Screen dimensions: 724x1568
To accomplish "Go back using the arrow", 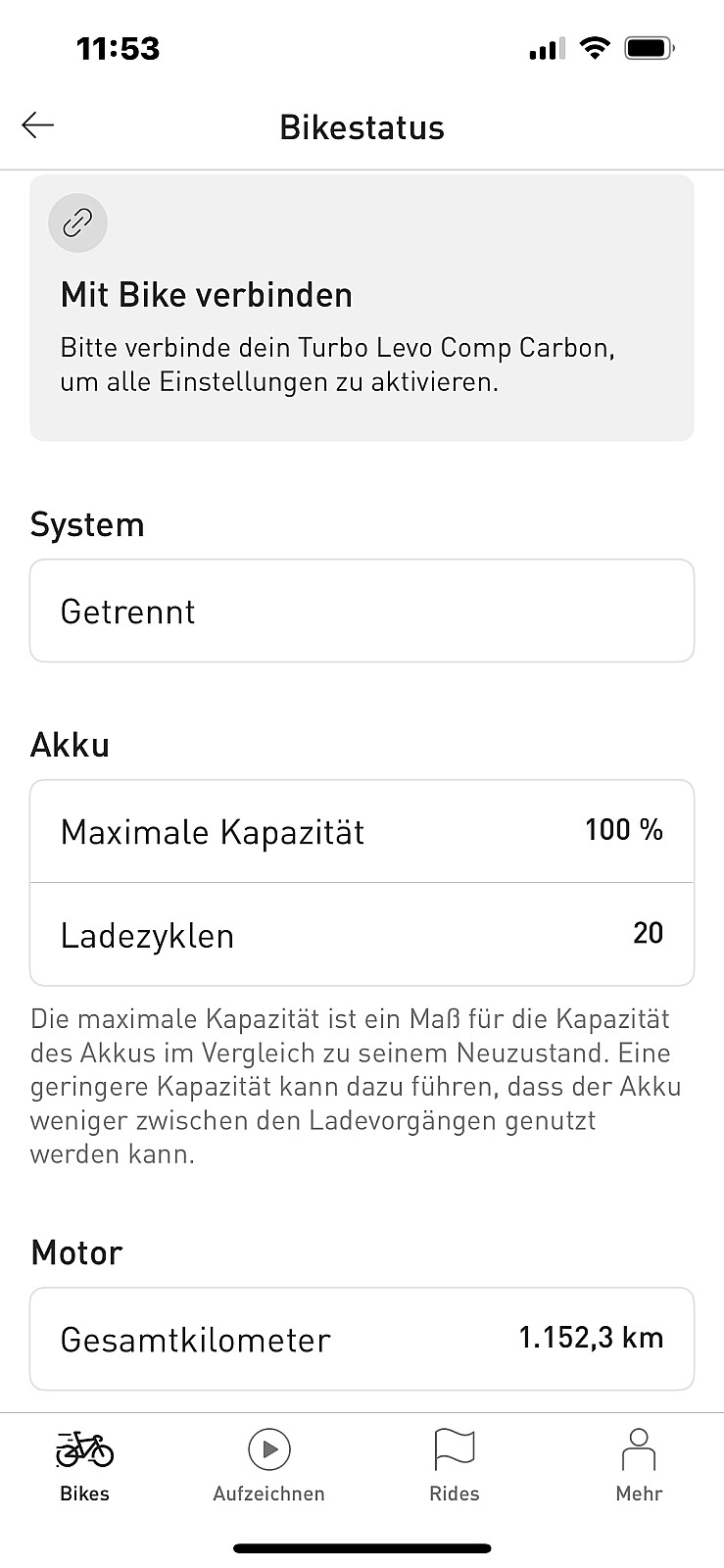I will click(38, 125).
